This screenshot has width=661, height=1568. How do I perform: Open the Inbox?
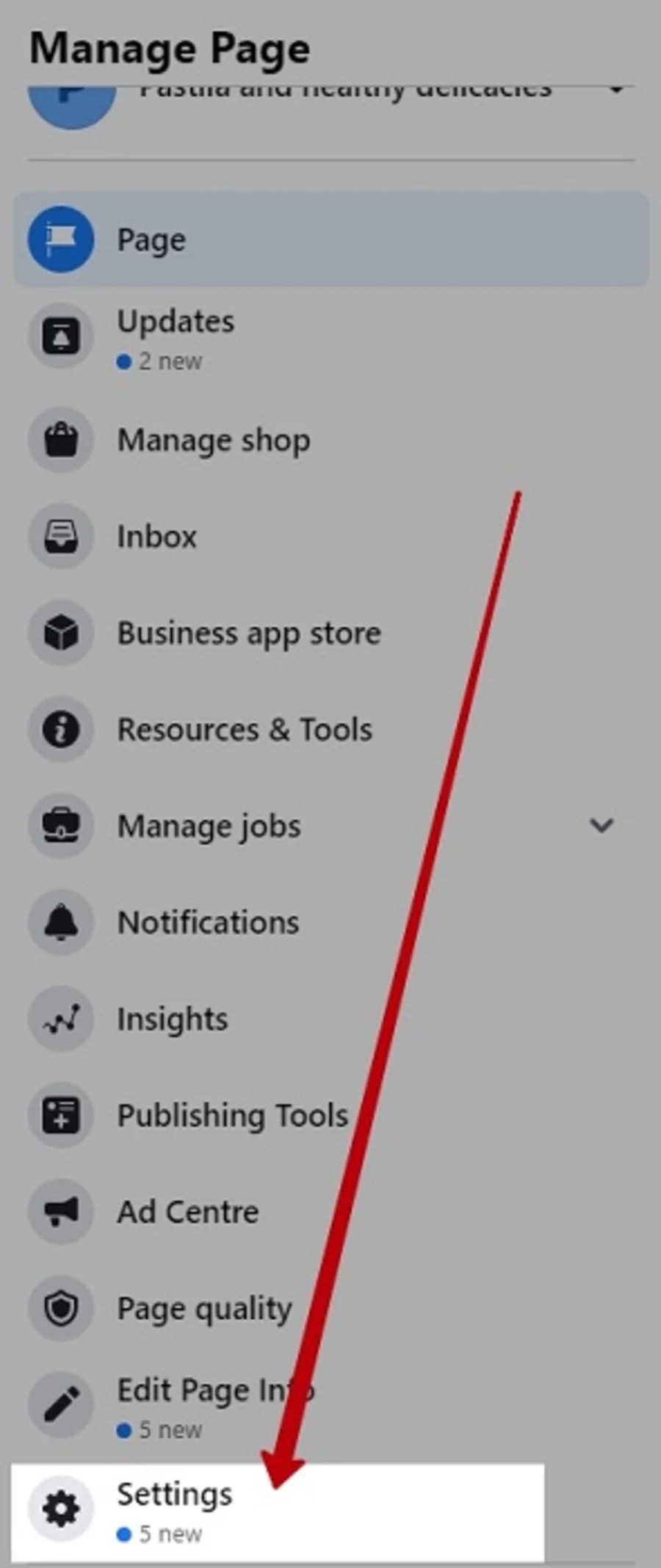331,537
